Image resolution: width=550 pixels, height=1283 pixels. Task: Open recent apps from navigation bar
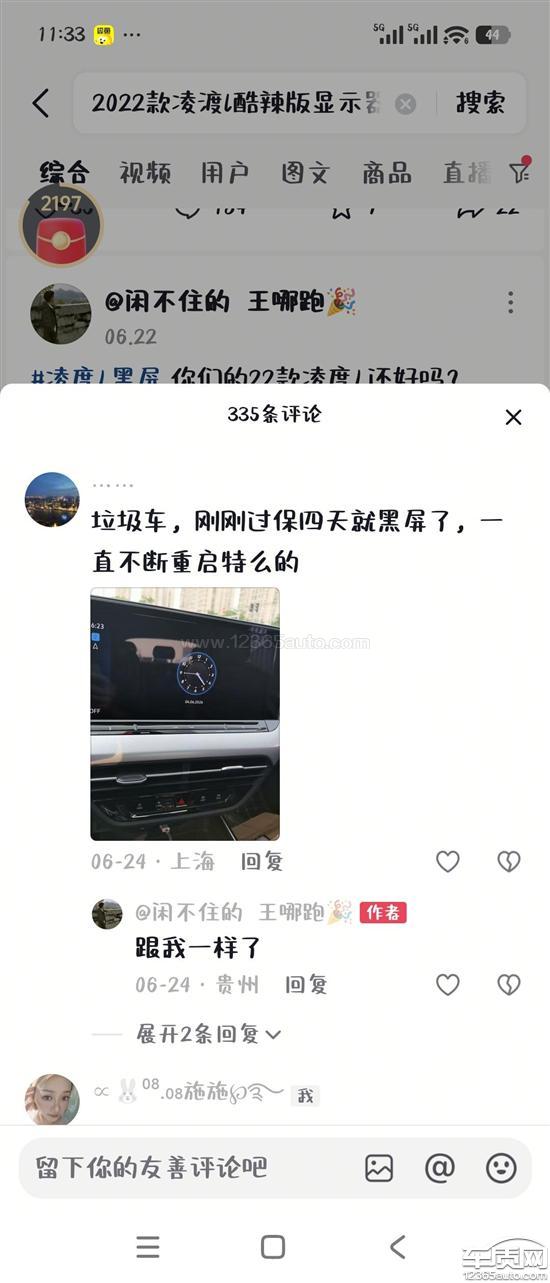[x=148, y=1246]
